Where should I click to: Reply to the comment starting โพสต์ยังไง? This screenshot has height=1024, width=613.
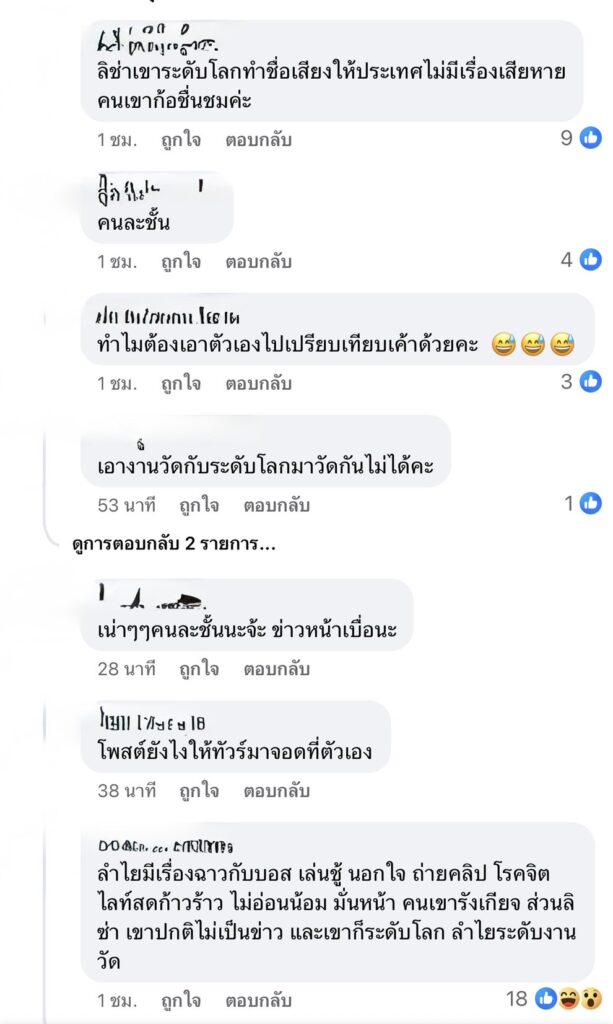pos(273,791)
